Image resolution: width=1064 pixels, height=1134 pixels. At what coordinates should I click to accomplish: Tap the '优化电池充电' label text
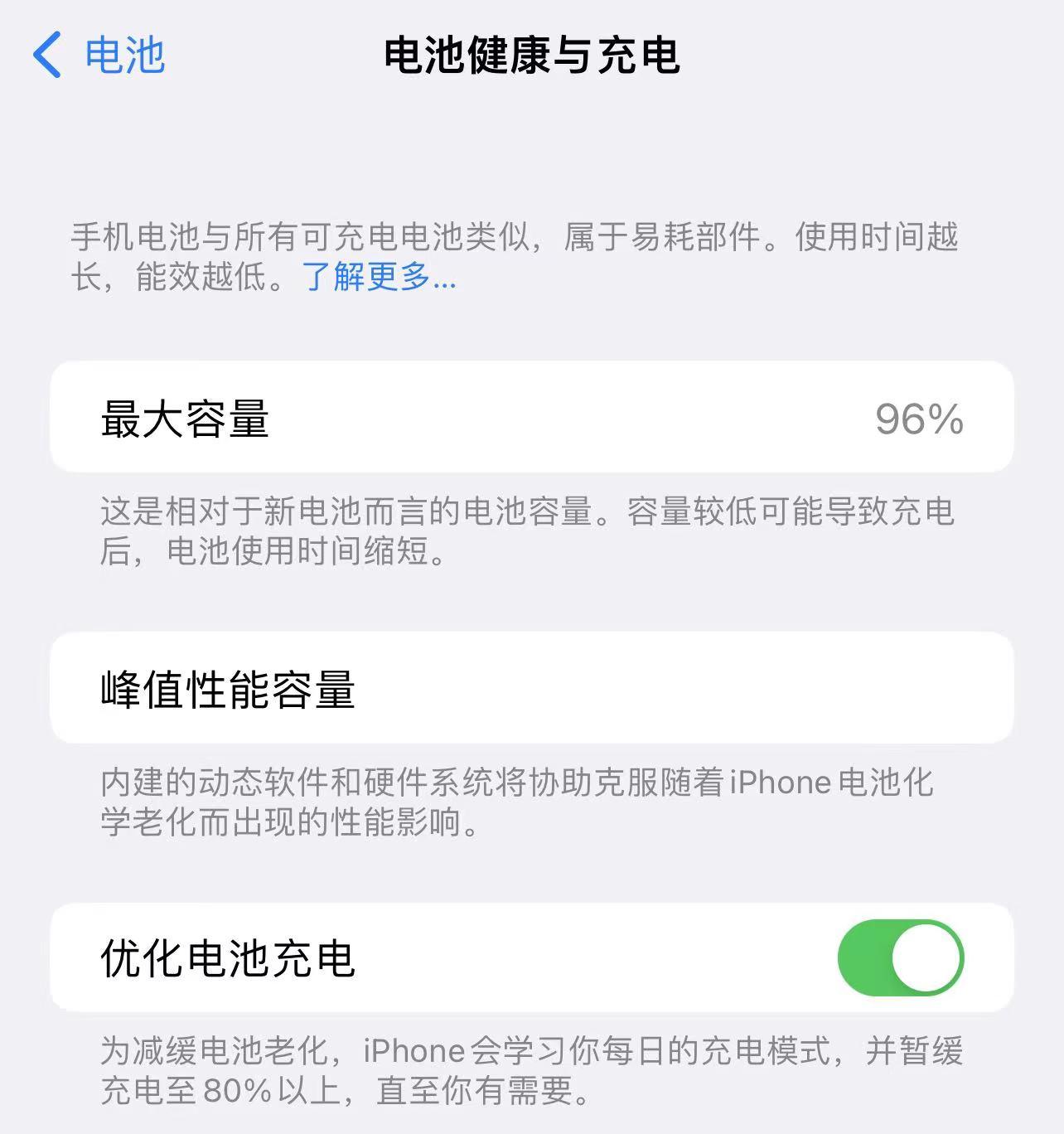tap(229, 956)
